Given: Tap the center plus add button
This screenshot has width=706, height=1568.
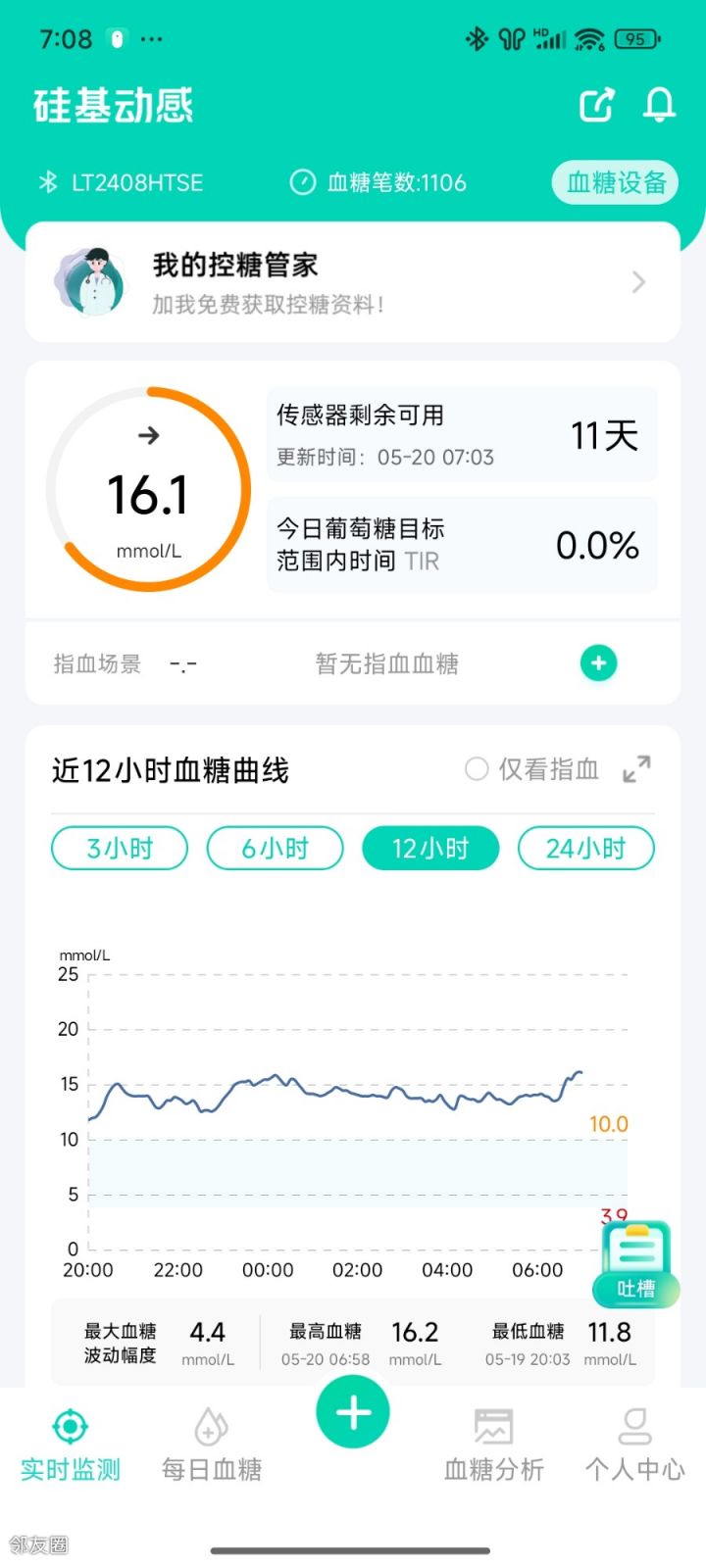Looking at the screenshot, I should pyautogui.click(x=353, y=1412).
